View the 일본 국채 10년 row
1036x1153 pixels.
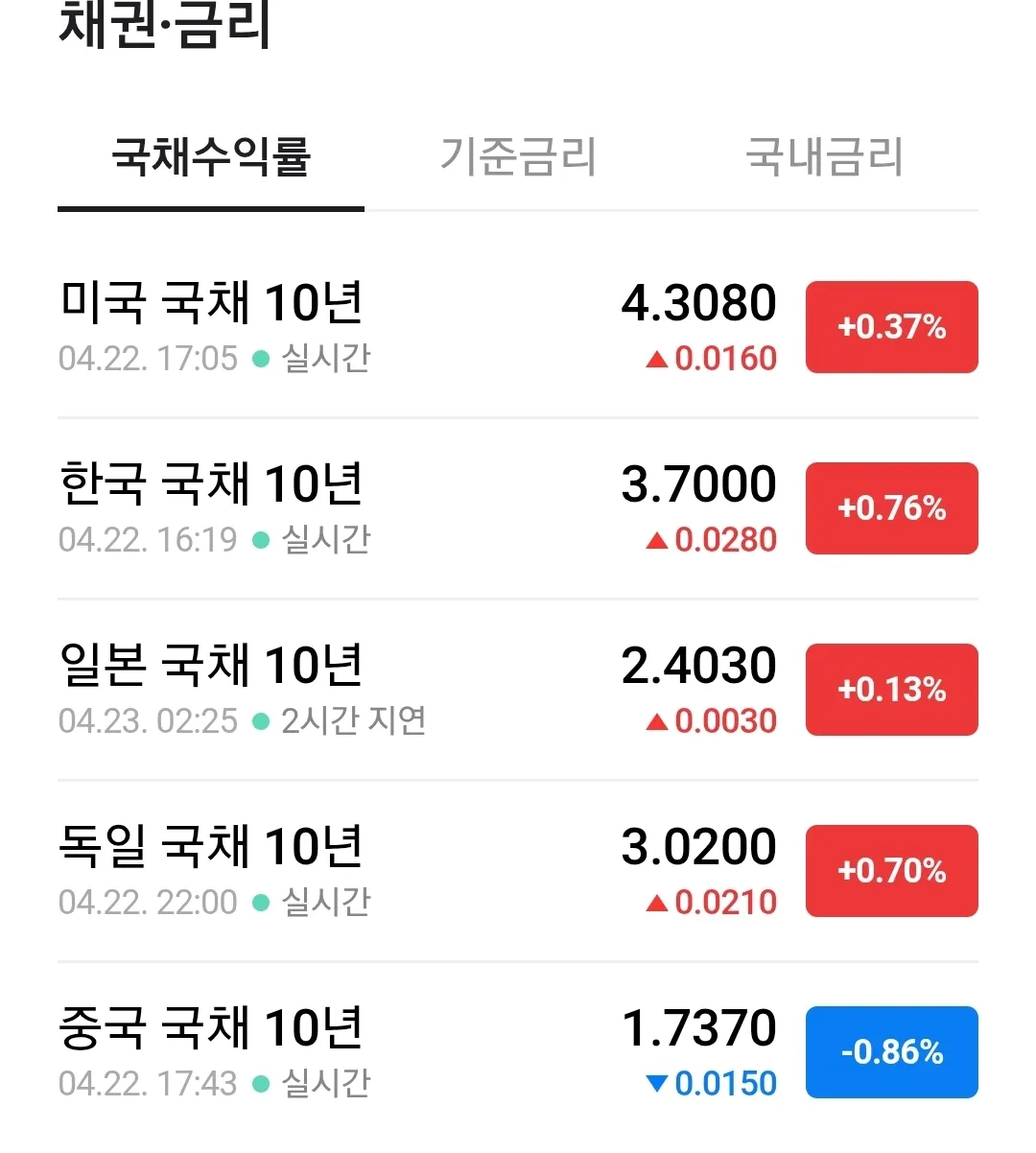pyautogui.click(x=211, y=666)
